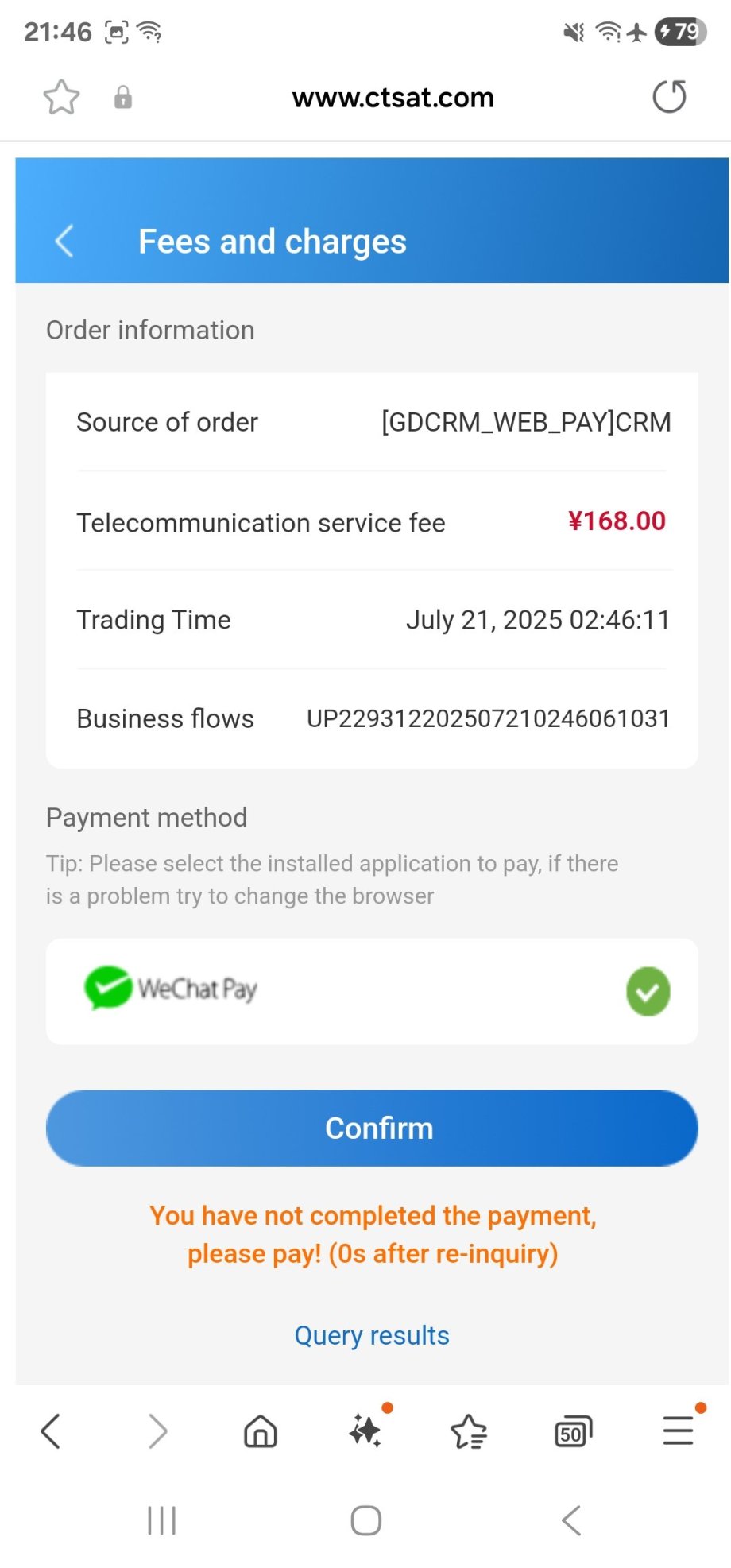The image size is (731, 1568).
Task: Reload the page
Action: [x=669, y=97]
